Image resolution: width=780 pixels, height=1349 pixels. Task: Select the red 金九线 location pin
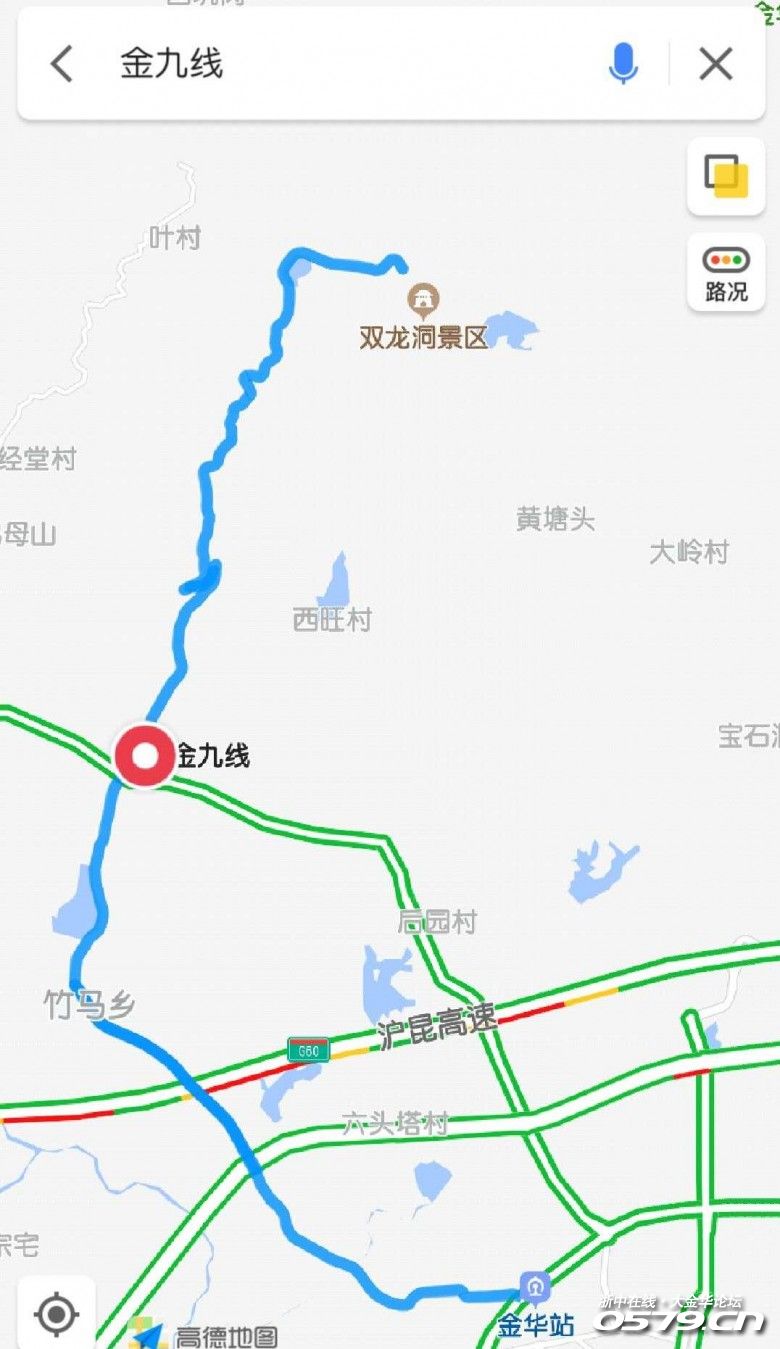coord(145,755)
